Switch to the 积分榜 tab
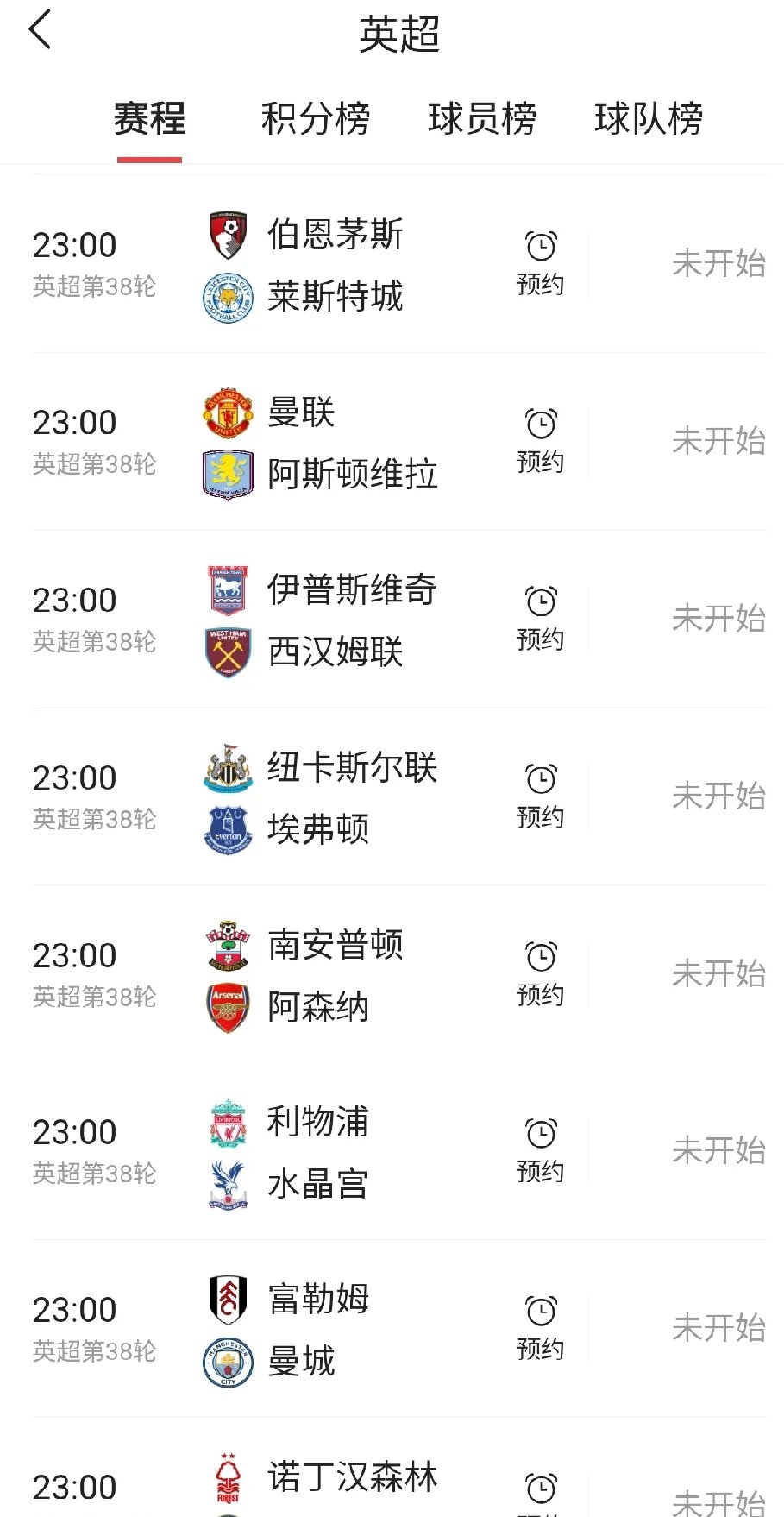This screenshot has height=1517, width=784. coord(315,121)
